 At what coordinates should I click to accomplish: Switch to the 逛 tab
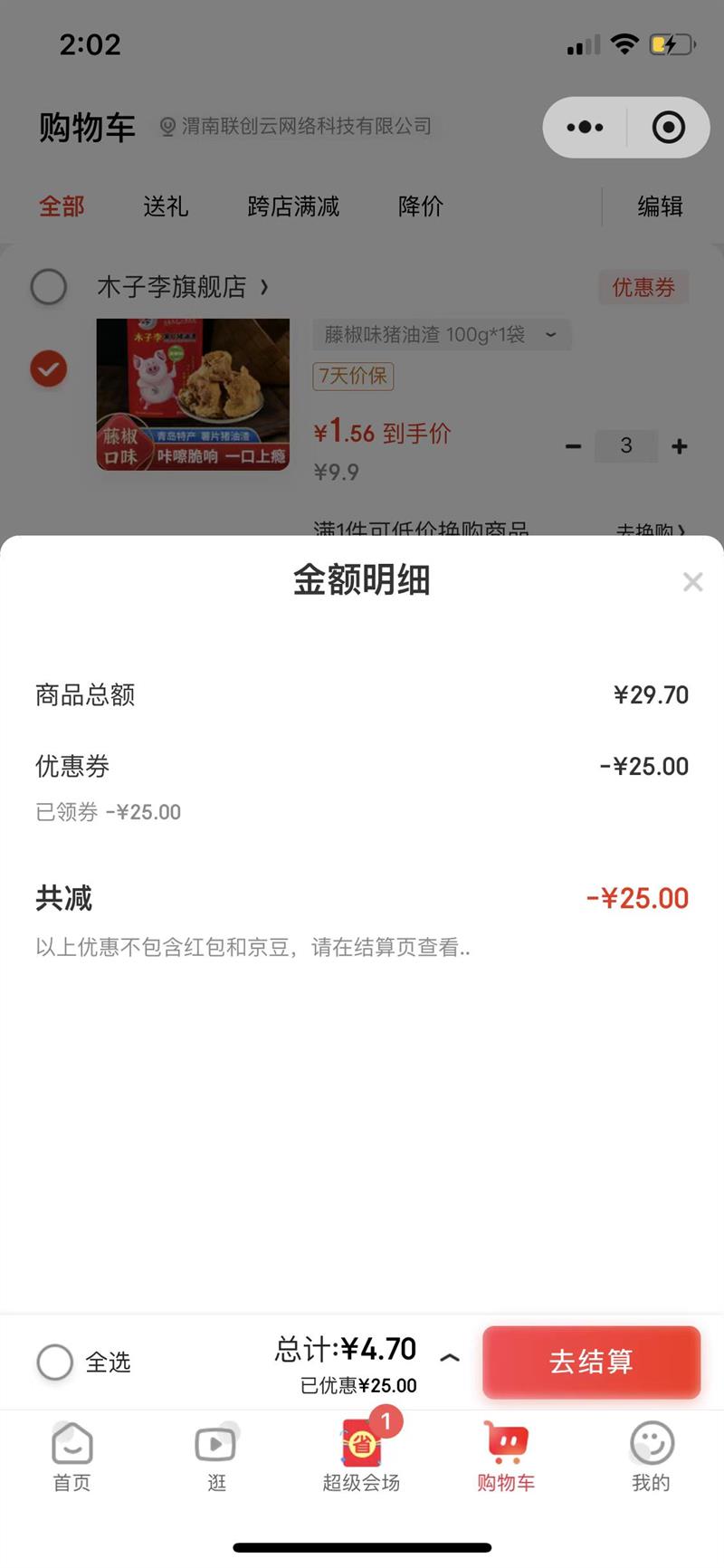tap(216, 1456)
